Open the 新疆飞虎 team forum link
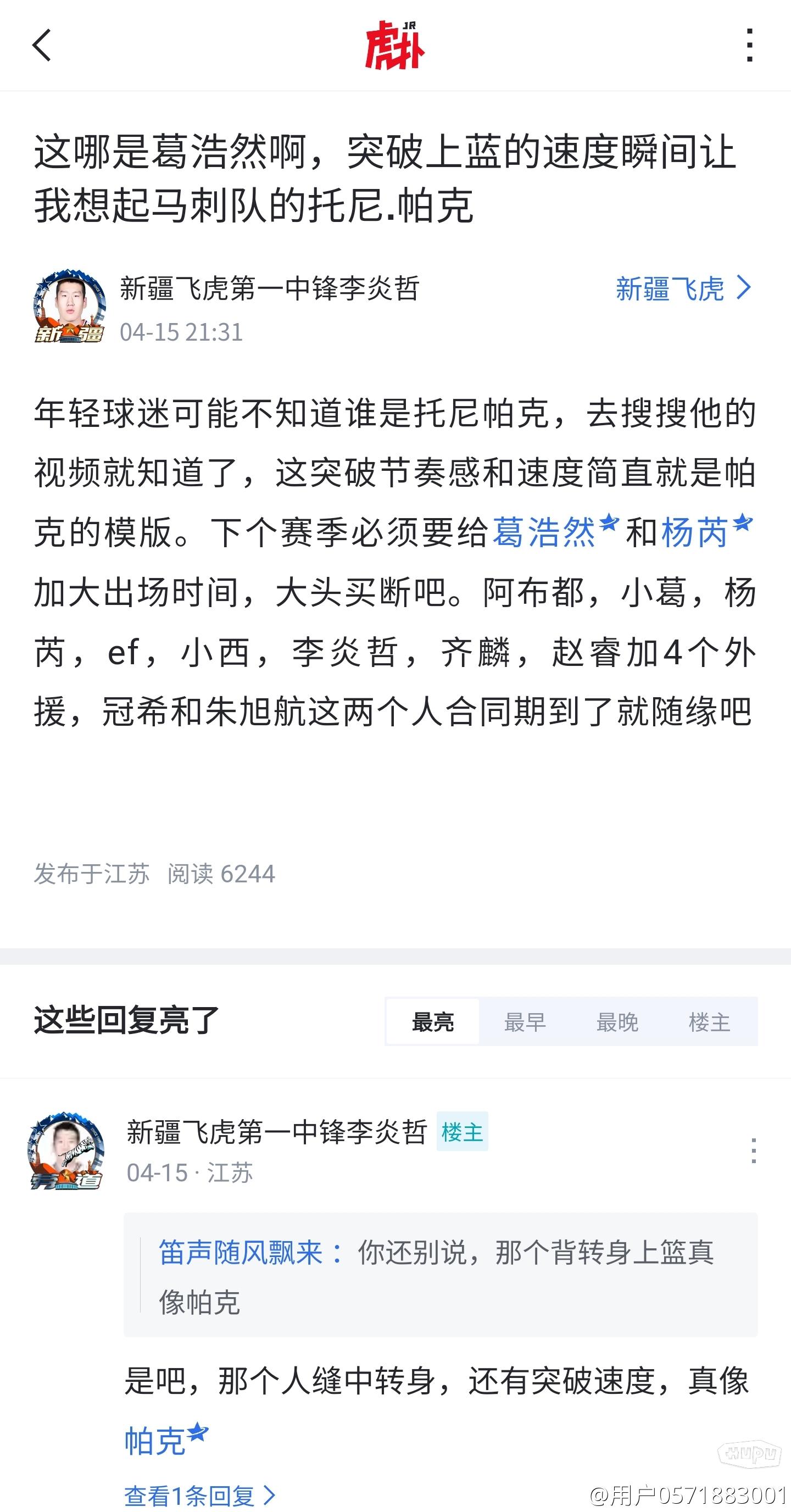This screenshot has height=1512, width=791. (x=682, y=289)
